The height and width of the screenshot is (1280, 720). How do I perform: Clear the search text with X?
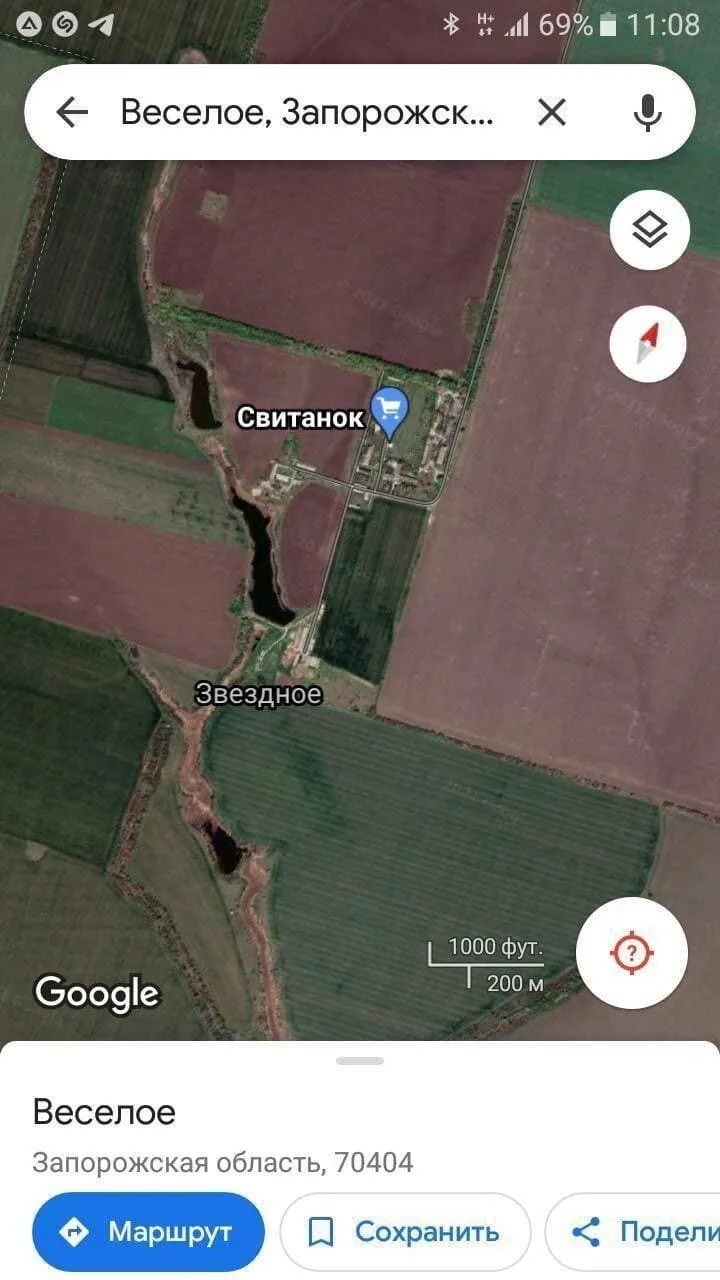coord(552,113)
